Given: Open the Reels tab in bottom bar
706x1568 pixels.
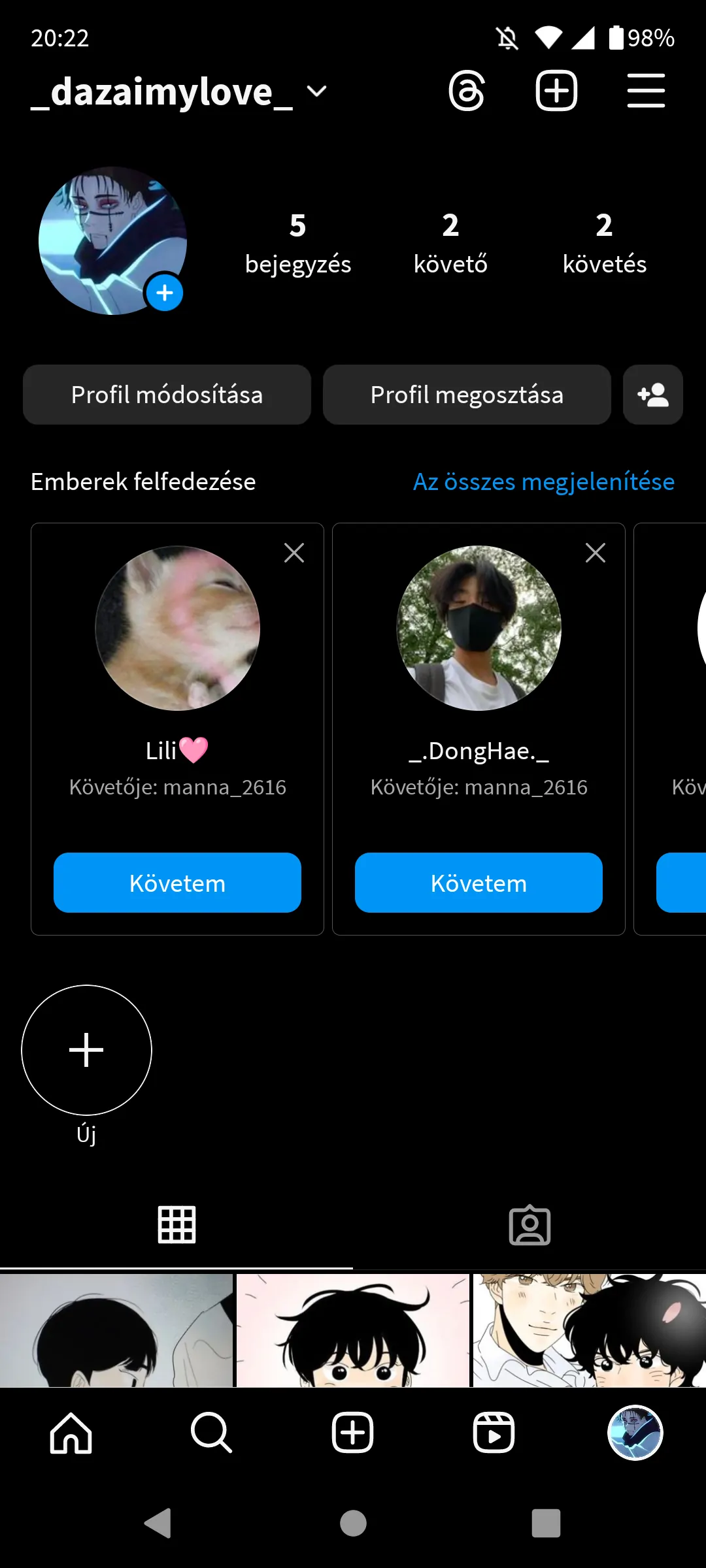Looking at the screenshot, I should pyautogui.click(x=494, y=1433).
